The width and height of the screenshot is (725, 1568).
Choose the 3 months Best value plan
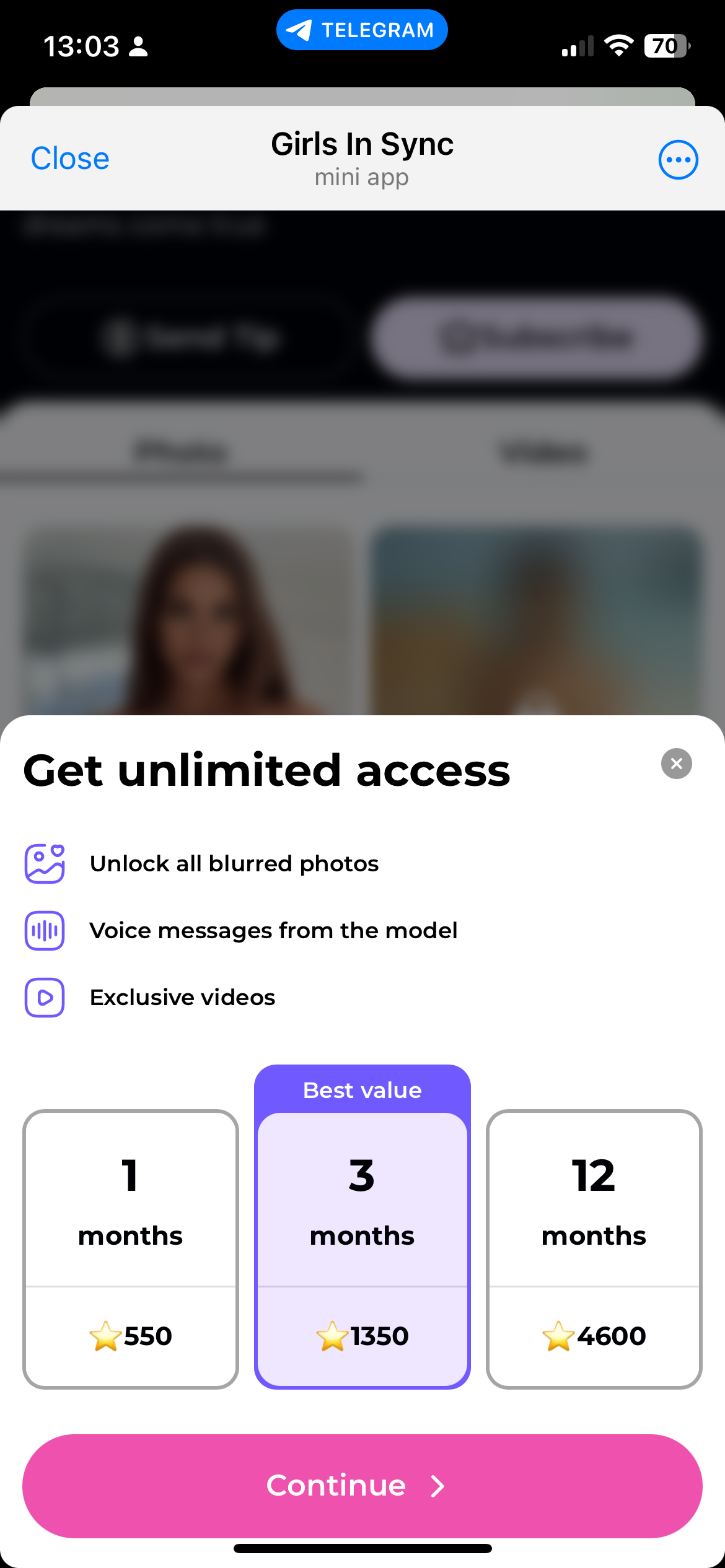coord(362,1248)
